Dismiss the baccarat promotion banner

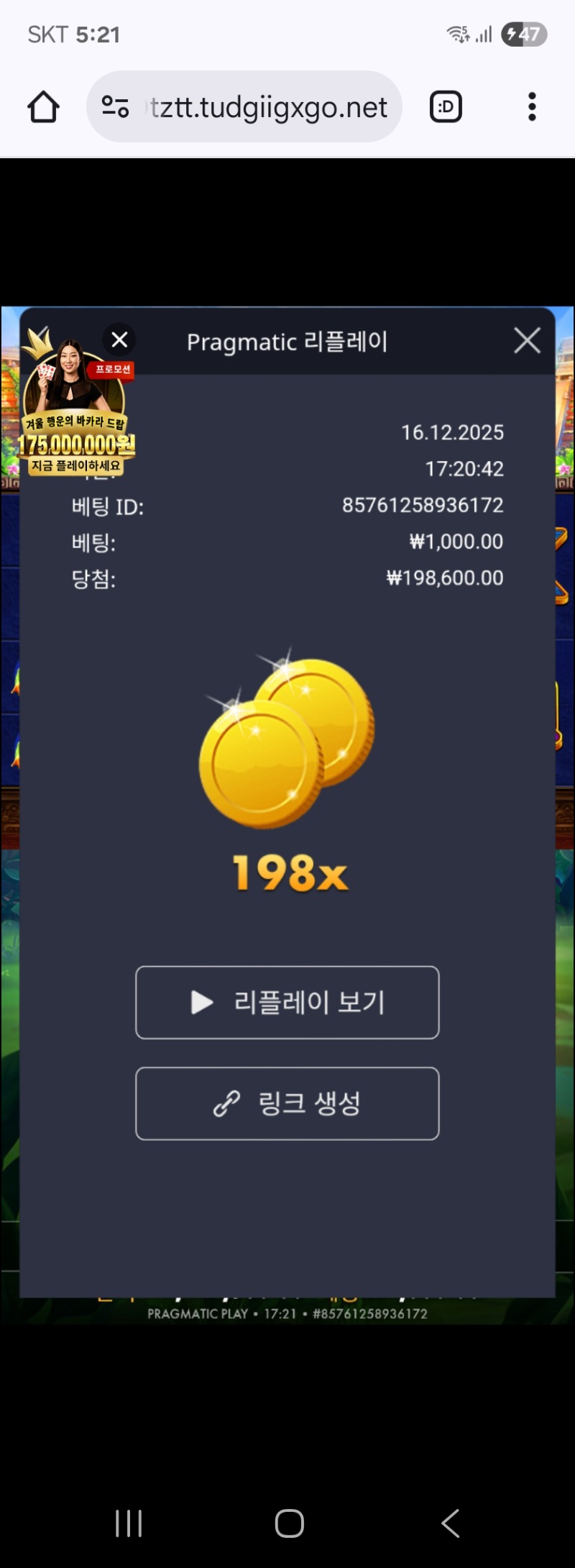(x=120, y=339)
